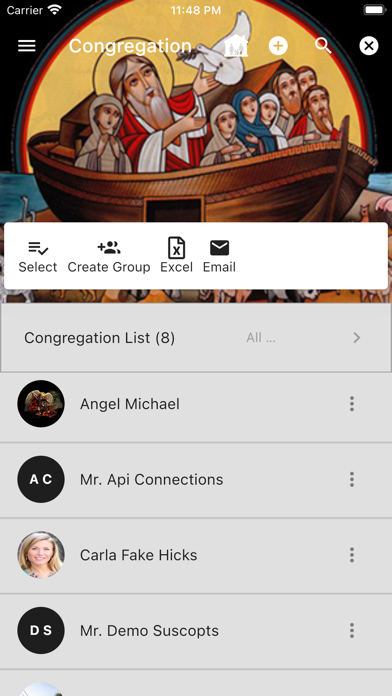The image size is (392, 696).
Task: Export the list to Excel
Action: (177, 255)
